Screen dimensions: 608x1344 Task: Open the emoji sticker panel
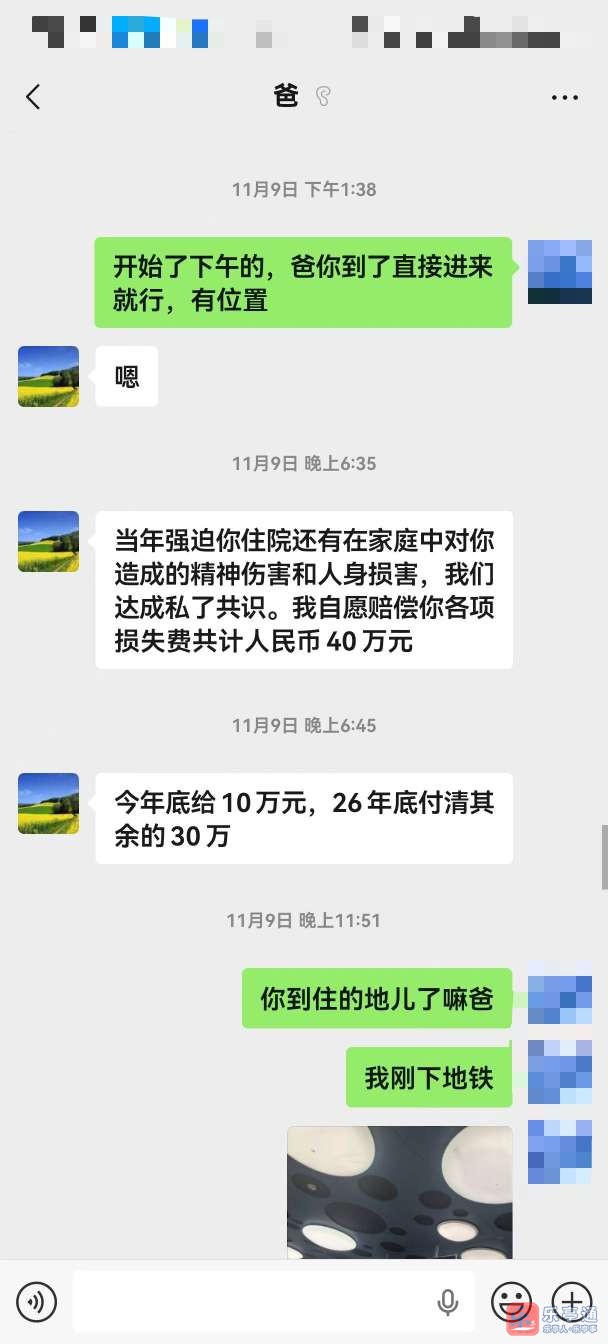click(511, 1301)
